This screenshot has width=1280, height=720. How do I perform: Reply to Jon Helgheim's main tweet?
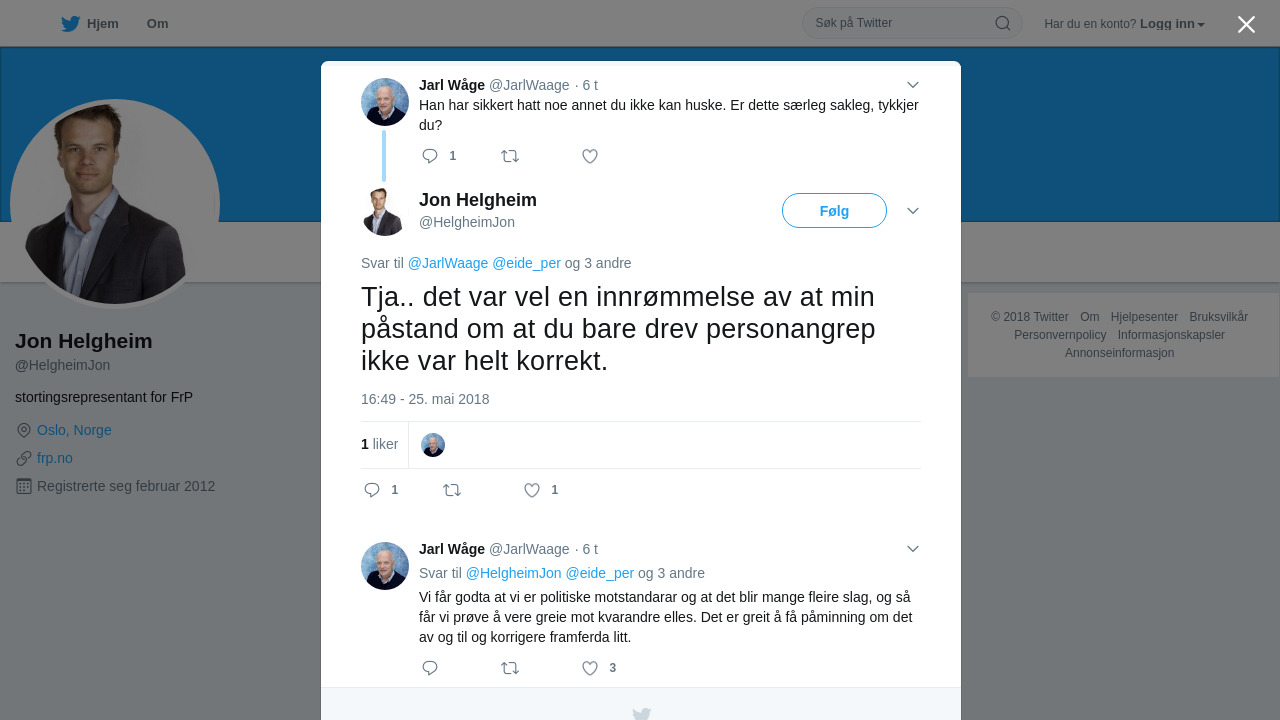pyautogui.click(x=372, y=490)
